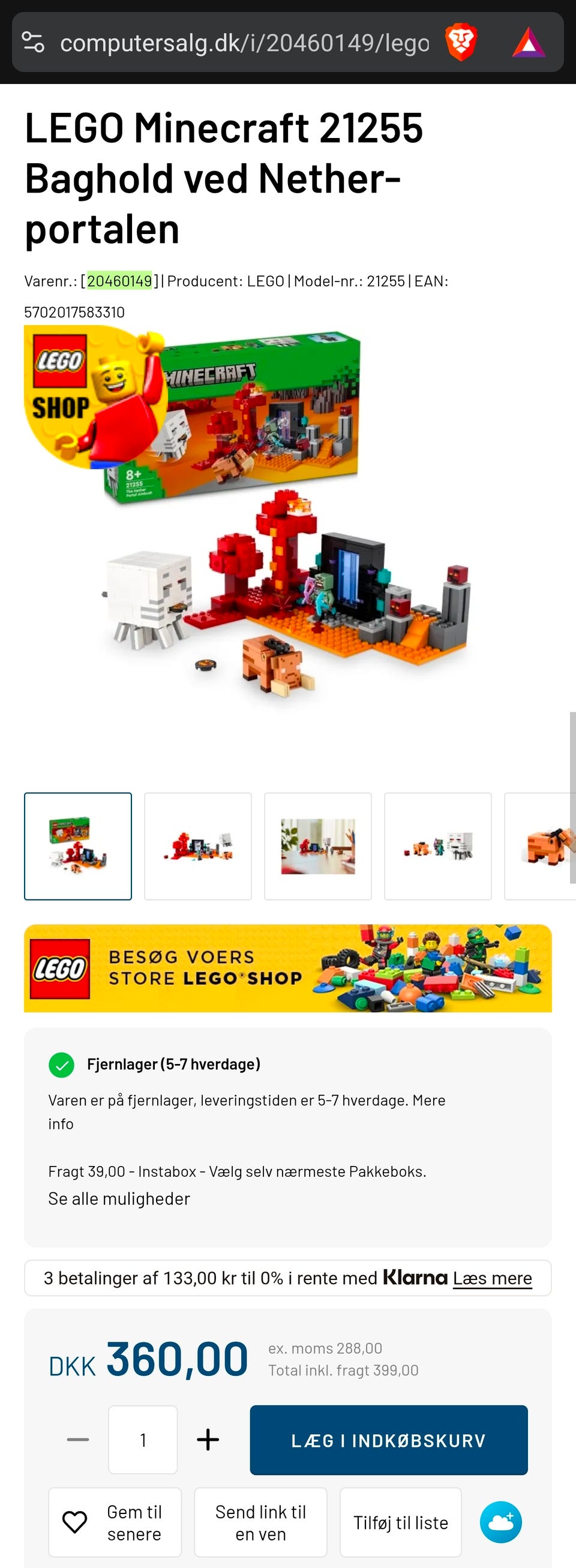Click the Klarna logo

(417, 1278)
